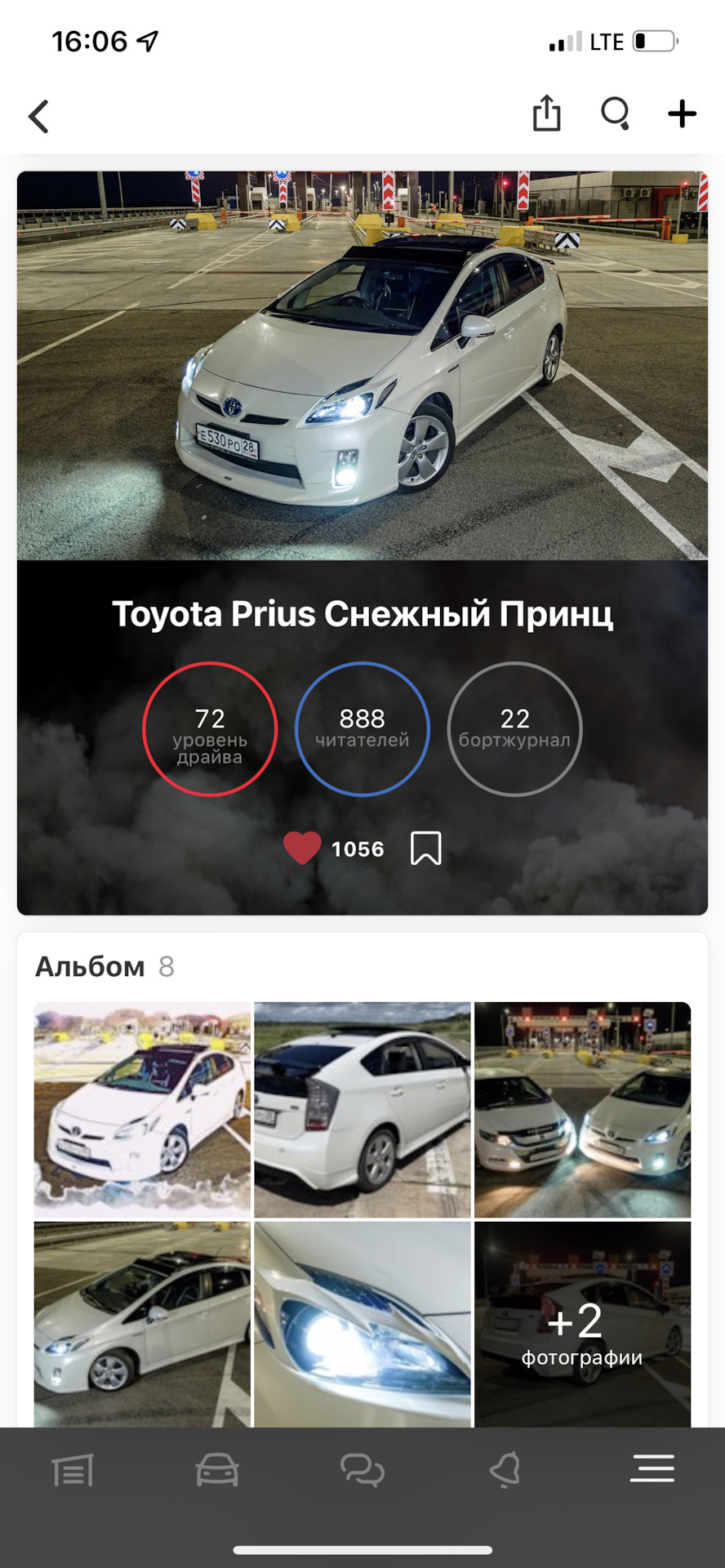Open search via the magnifier icon
The width and height of the screenshot is (725, 1568).
(615, 114)
